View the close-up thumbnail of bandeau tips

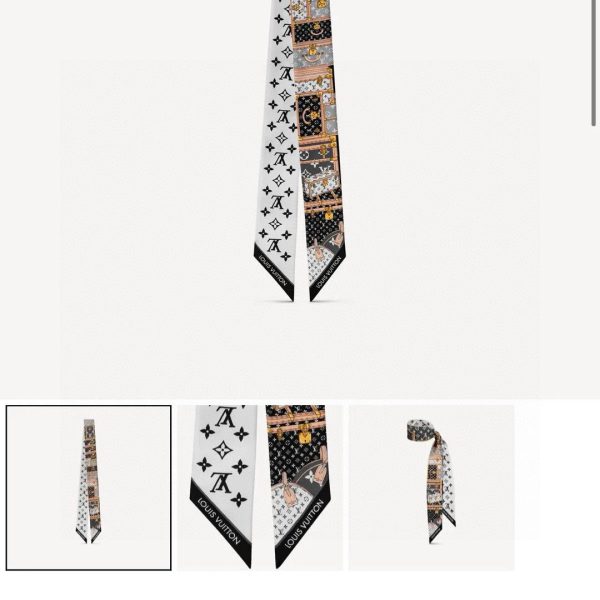(260, 487)
